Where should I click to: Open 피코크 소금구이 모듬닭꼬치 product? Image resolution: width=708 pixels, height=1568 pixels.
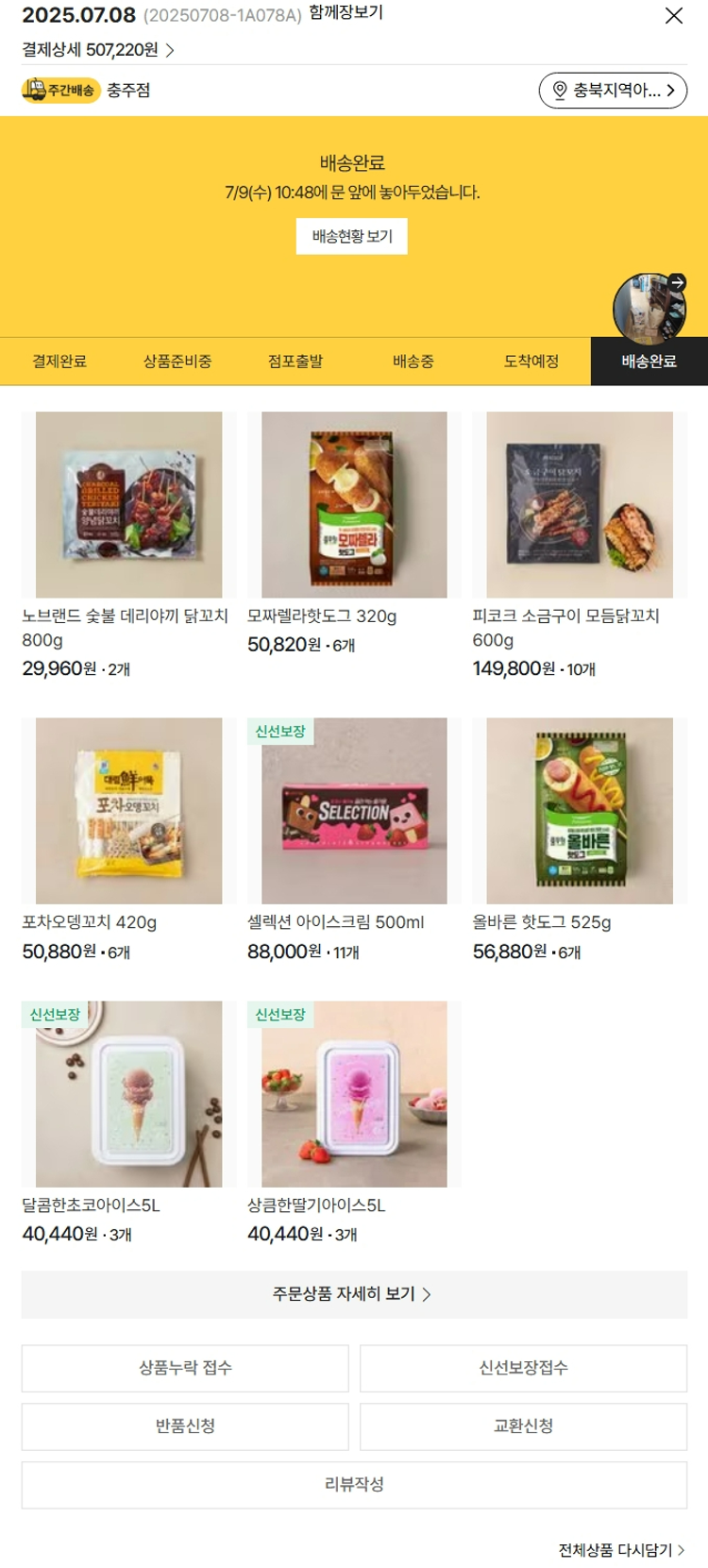pos(579,505)
